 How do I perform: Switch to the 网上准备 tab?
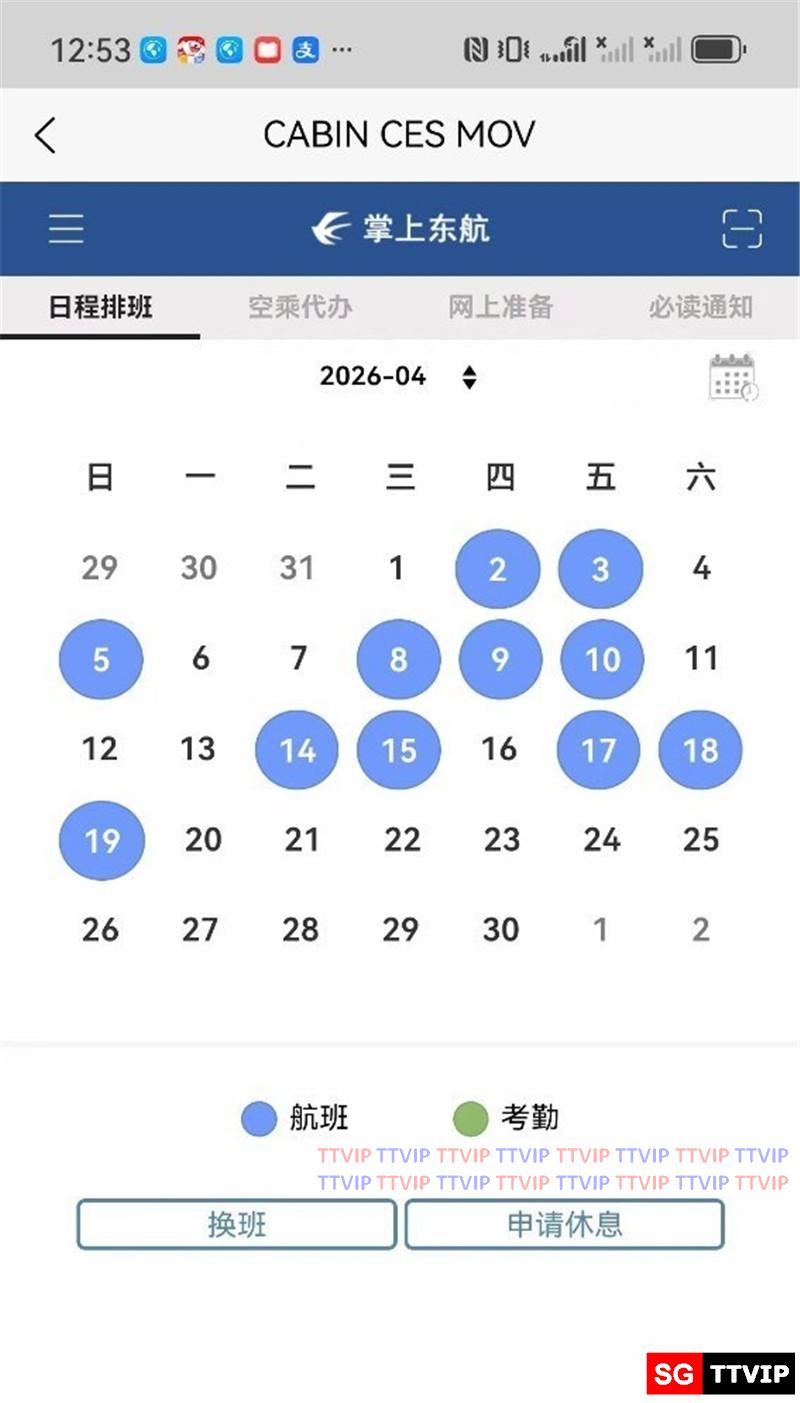(500, 307)
